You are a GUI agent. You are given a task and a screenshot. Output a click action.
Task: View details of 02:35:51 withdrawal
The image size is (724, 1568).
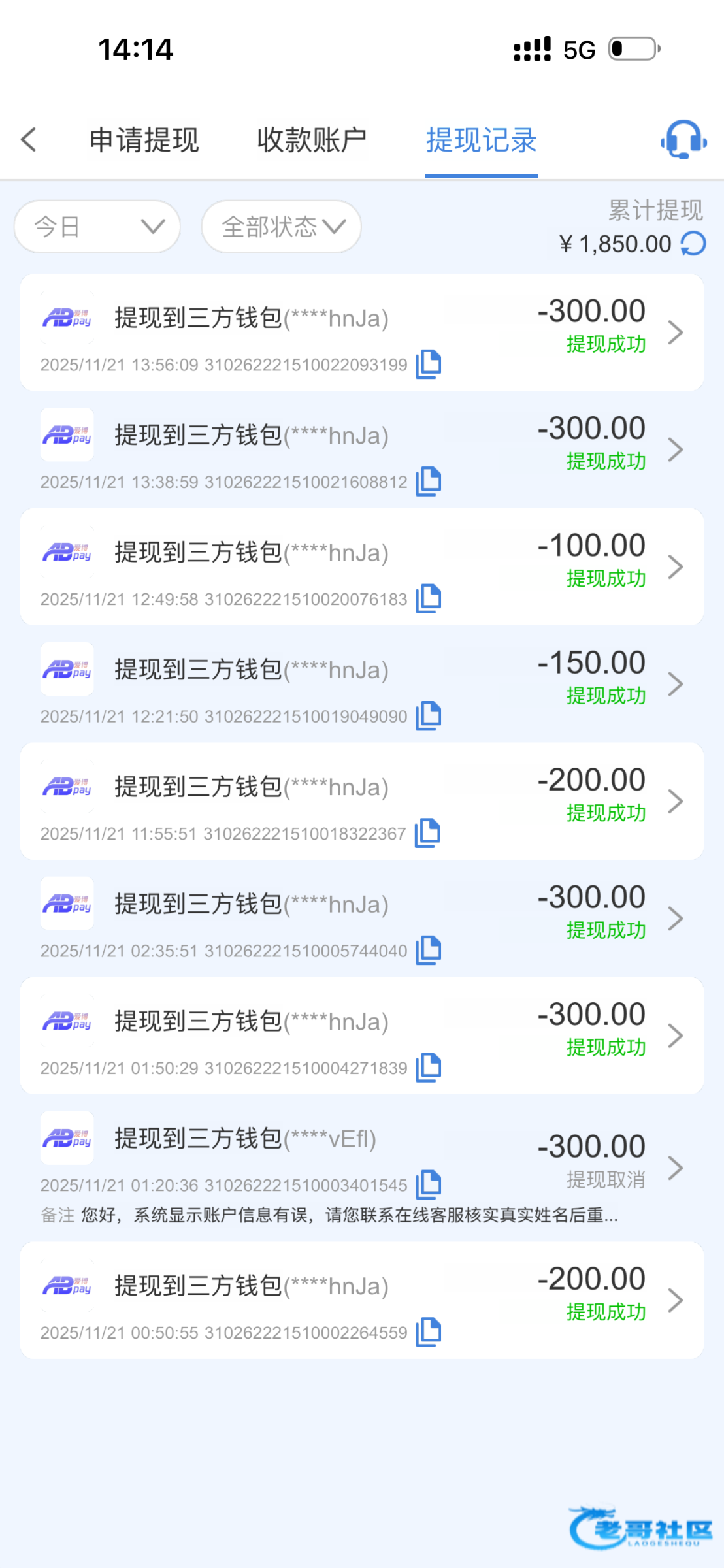[676, 919]
